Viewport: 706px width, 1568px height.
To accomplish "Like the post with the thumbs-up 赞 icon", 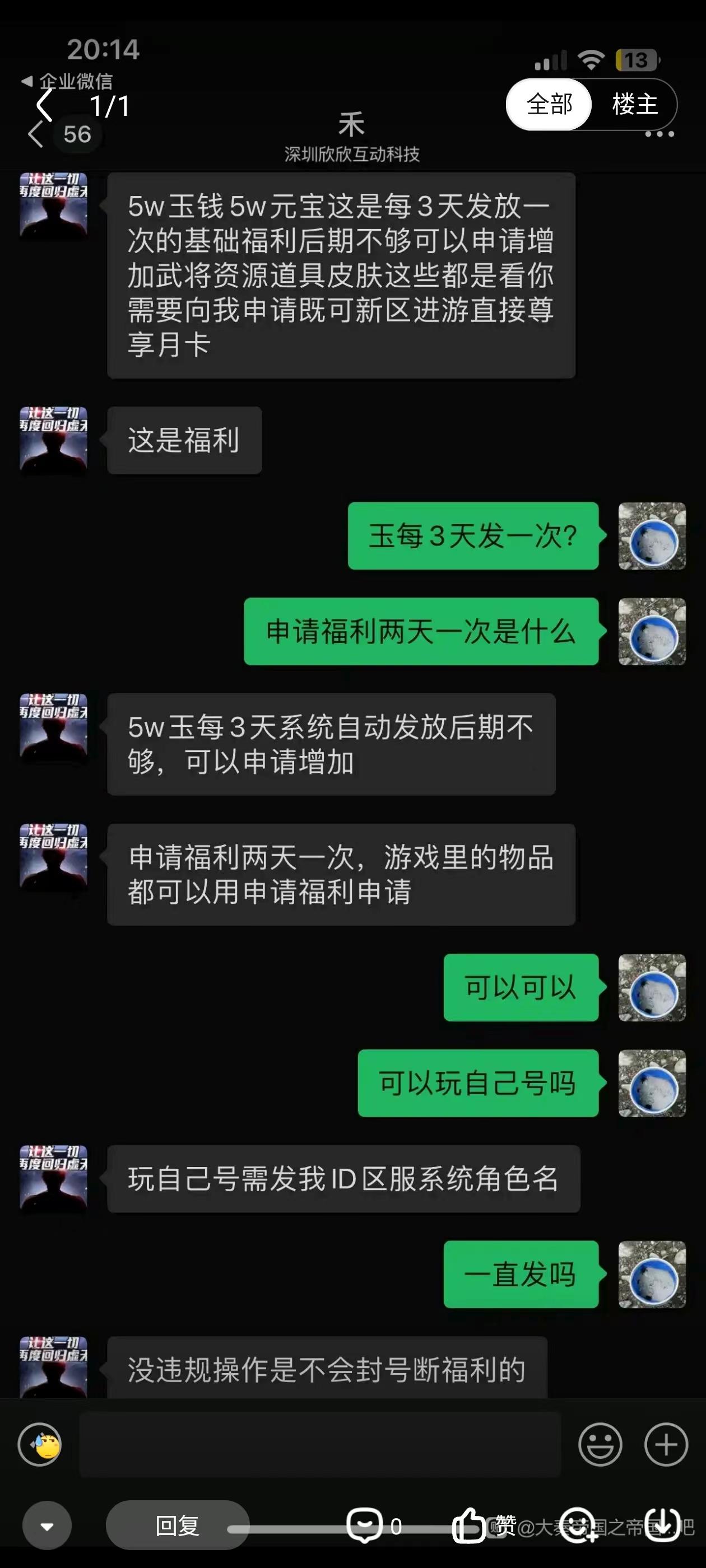I will click(469, 1525).
